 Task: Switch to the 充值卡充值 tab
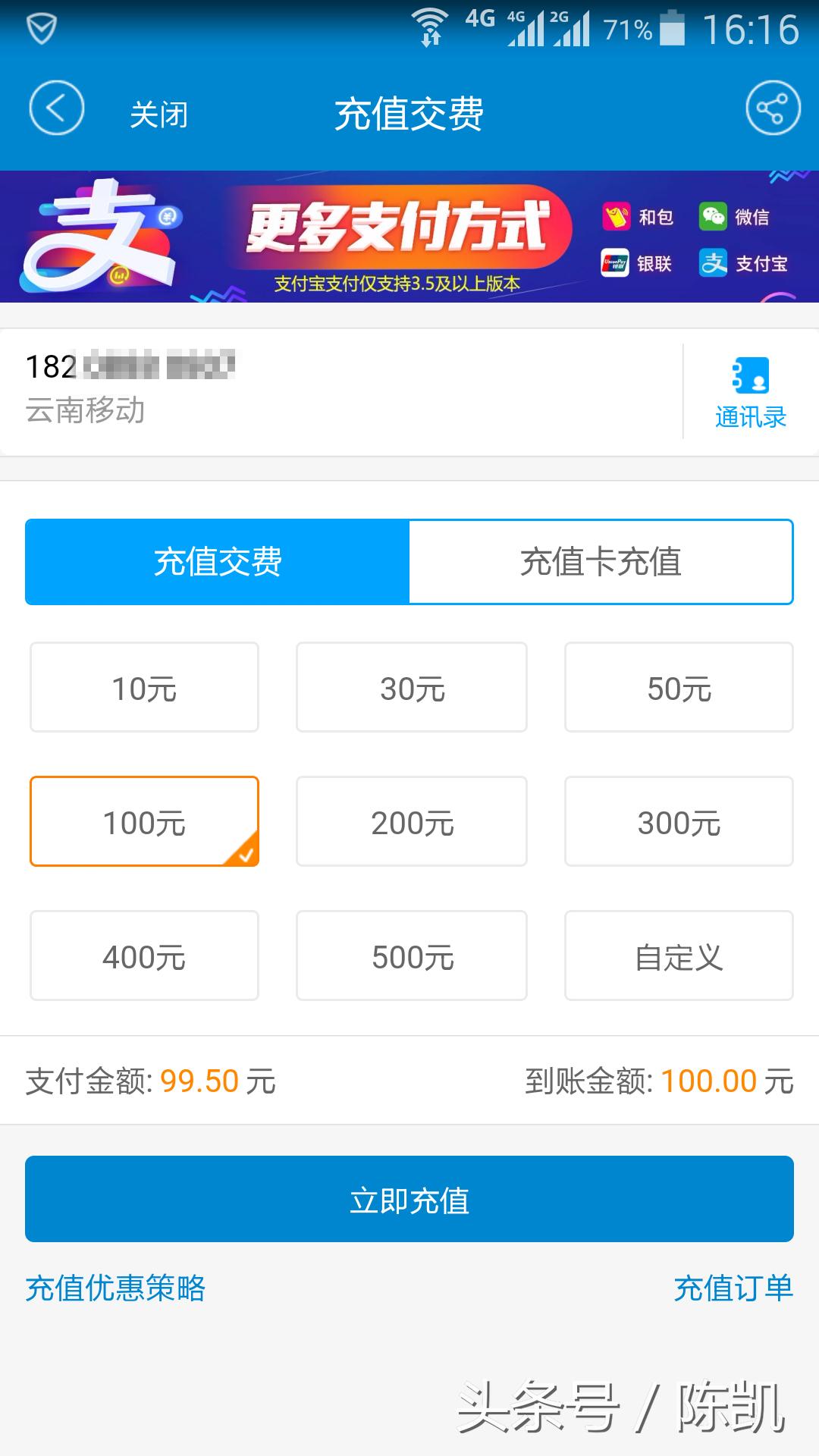(x=602, y=562)
